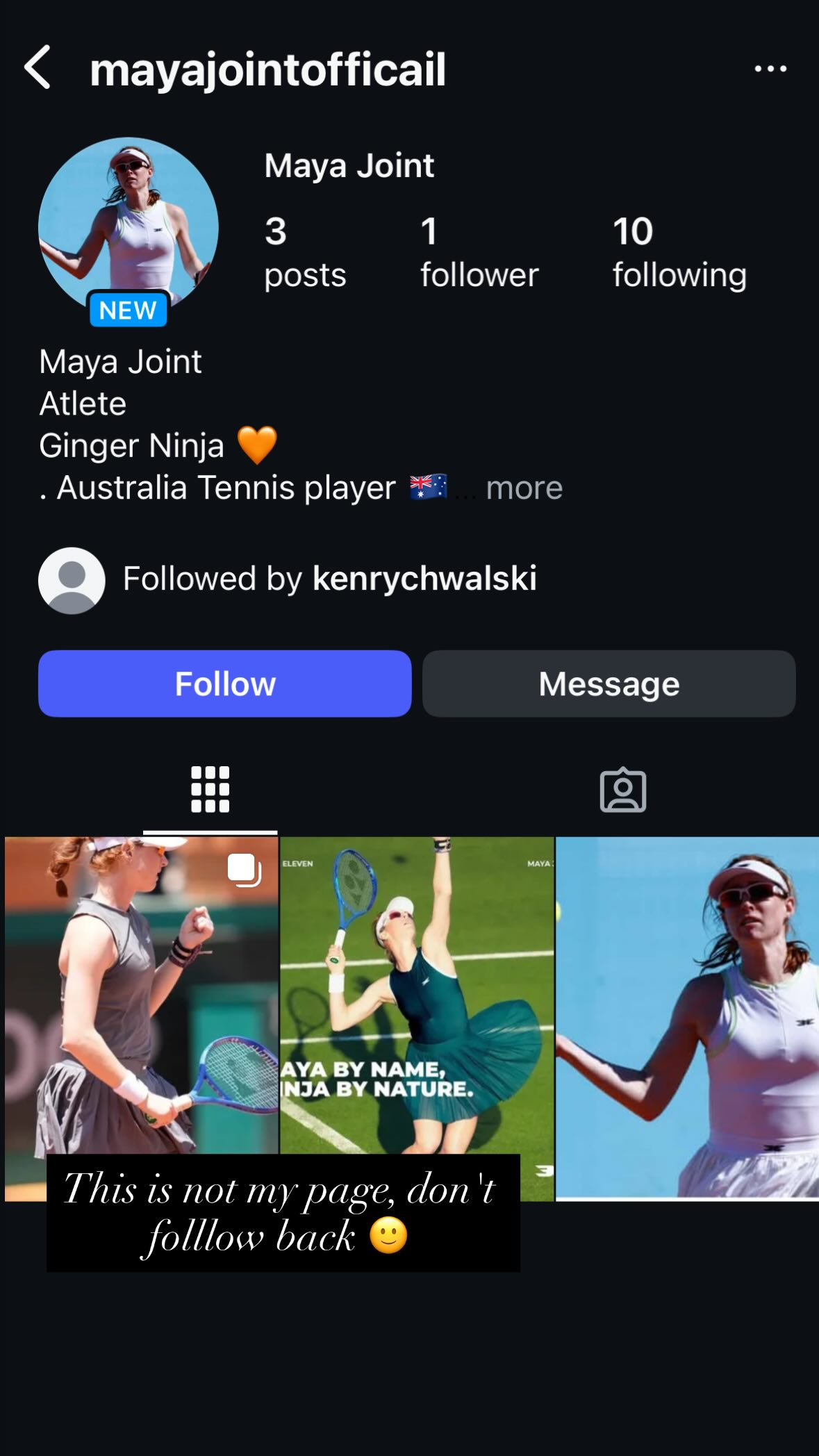Follow the mayajointofficail account
This screenshot has width=819, height=1456.
click(224, 684)
